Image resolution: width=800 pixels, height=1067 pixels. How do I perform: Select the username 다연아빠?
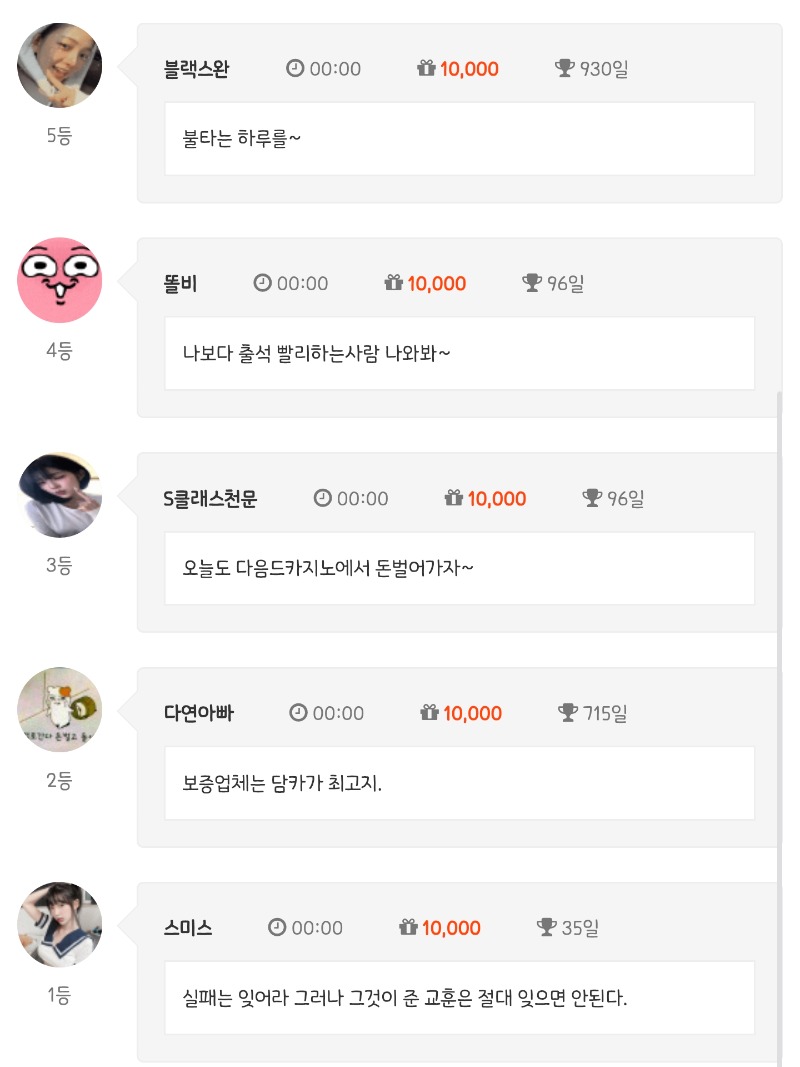(198, 712)
